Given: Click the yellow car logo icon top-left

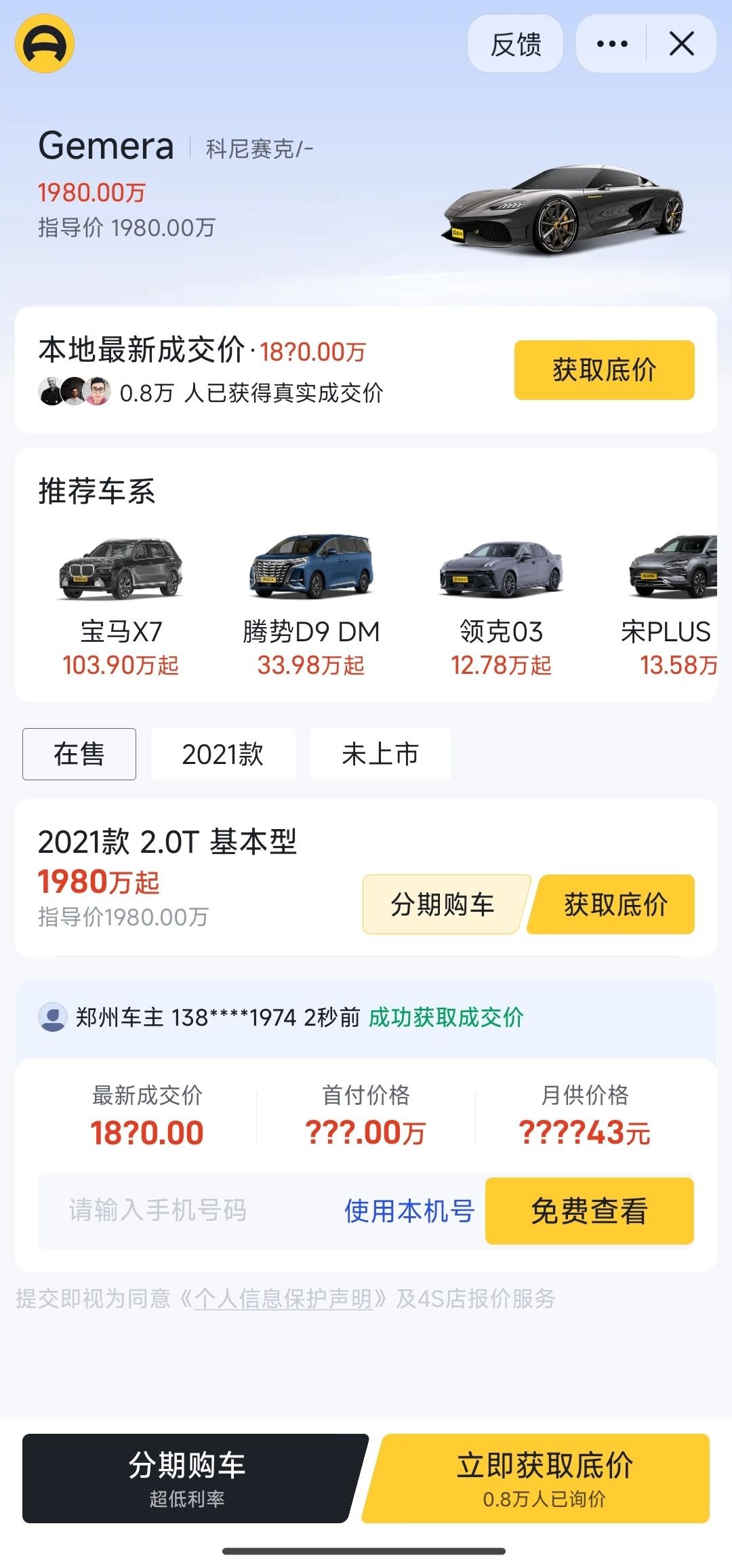Looking at the screenshot, I should click(44, 44).
